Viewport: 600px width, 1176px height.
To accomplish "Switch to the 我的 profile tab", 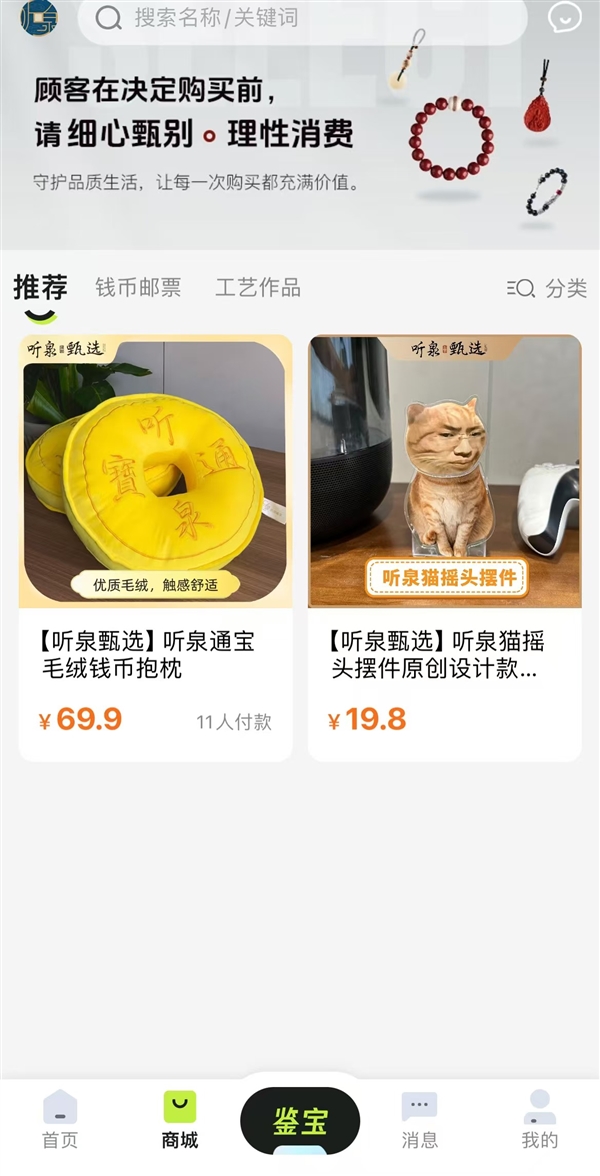I will (539, 1120).
